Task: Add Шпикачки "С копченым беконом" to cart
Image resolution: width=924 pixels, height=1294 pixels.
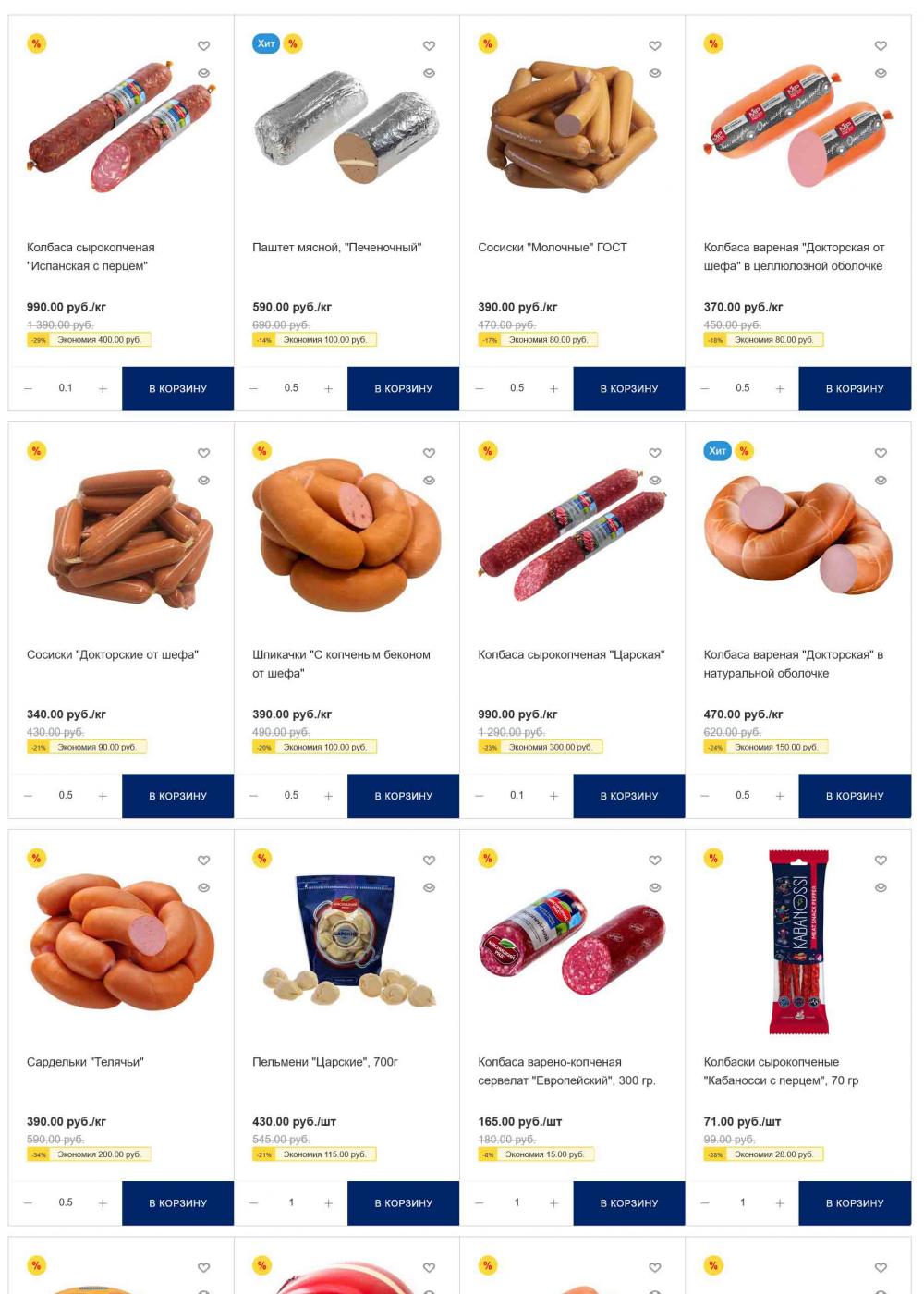Action: [403, 796]
